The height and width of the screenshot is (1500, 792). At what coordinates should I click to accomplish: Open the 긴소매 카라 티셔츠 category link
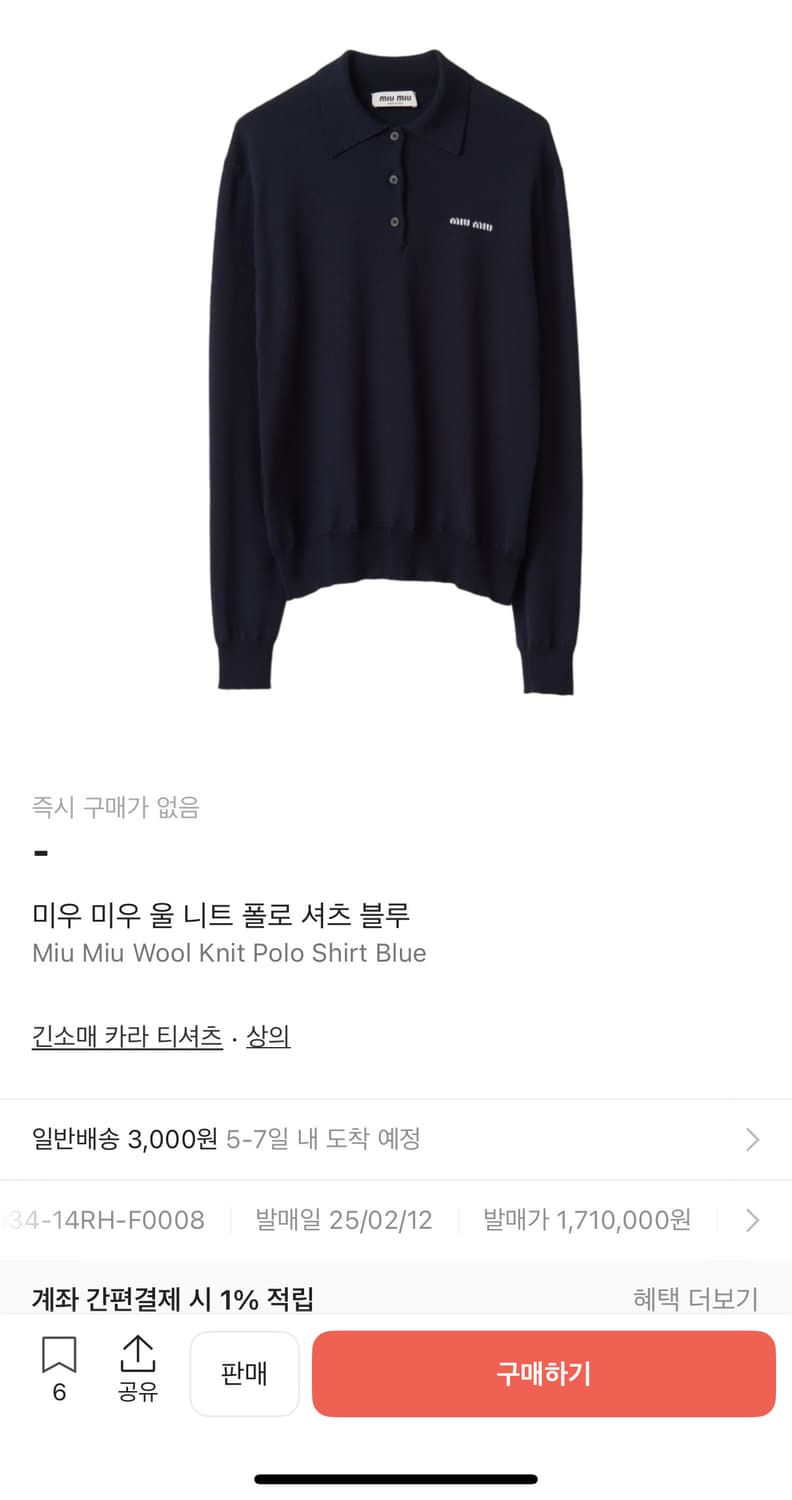127,1036
